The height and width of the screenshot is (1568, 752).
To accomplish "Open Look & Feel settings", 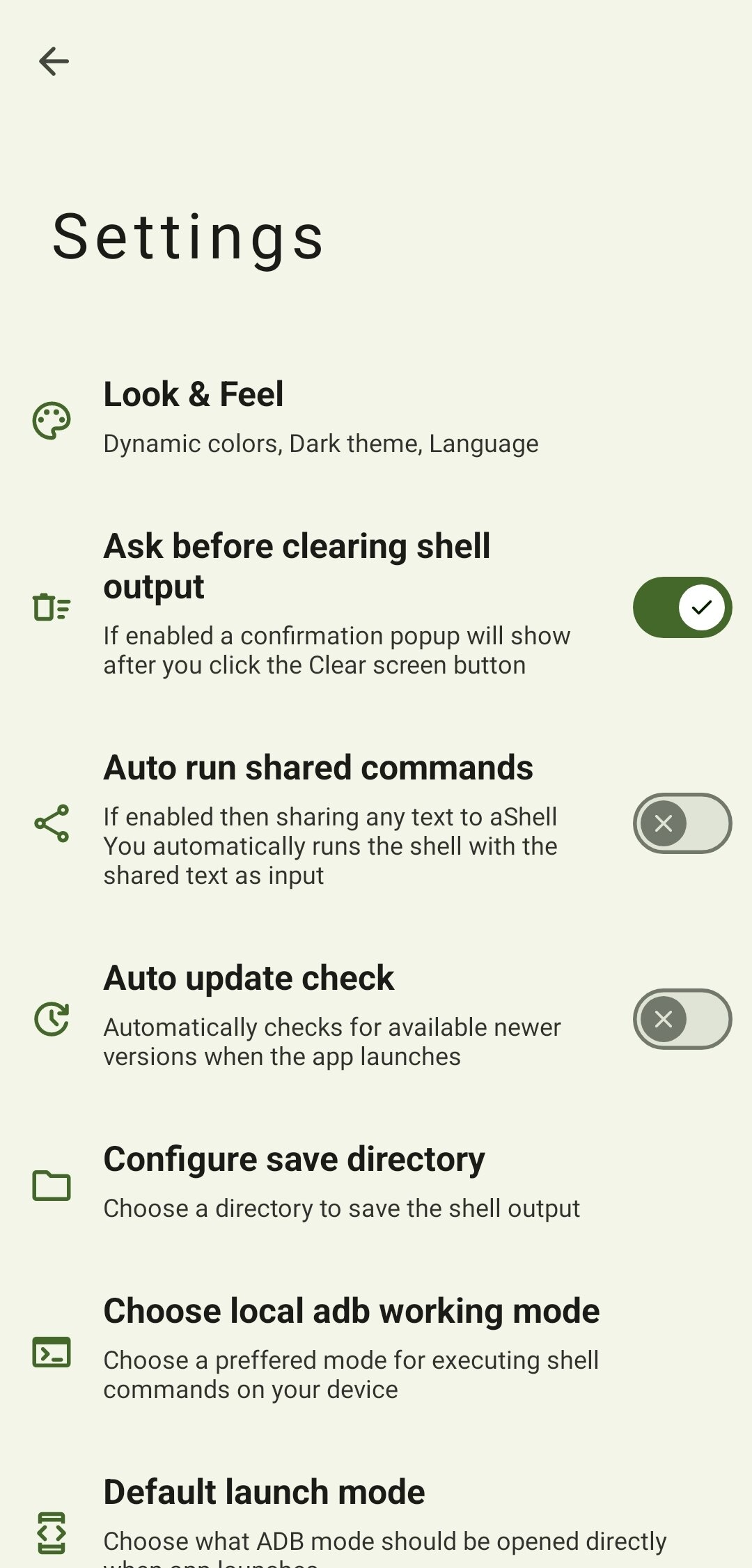I will [x=320, y=418].
